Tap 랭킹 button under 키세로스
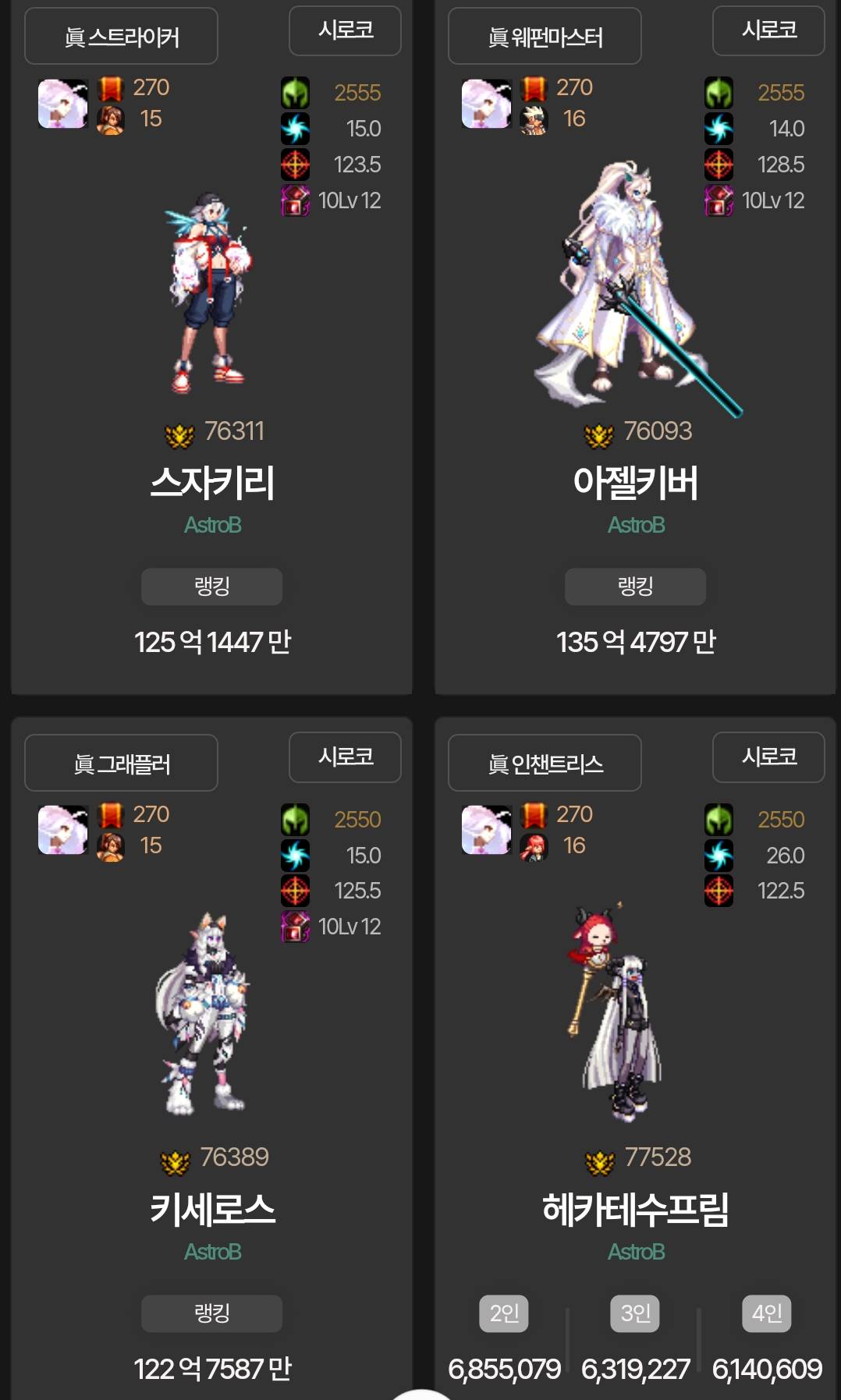Viewport: 841px width, 1400px height. tap(211, 1313)
